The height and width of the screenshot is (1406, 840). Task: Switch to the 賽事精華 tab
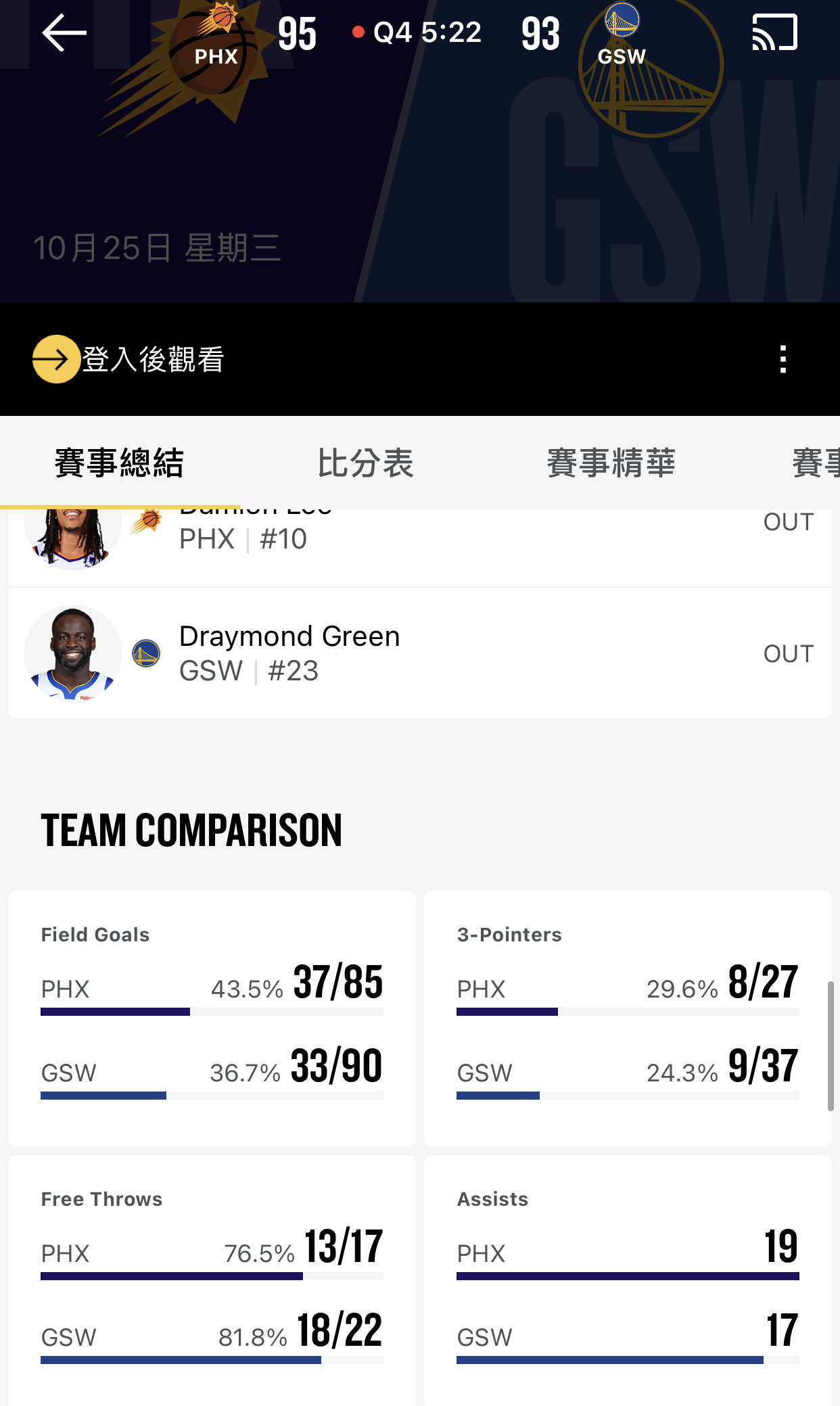coord(611,463)
